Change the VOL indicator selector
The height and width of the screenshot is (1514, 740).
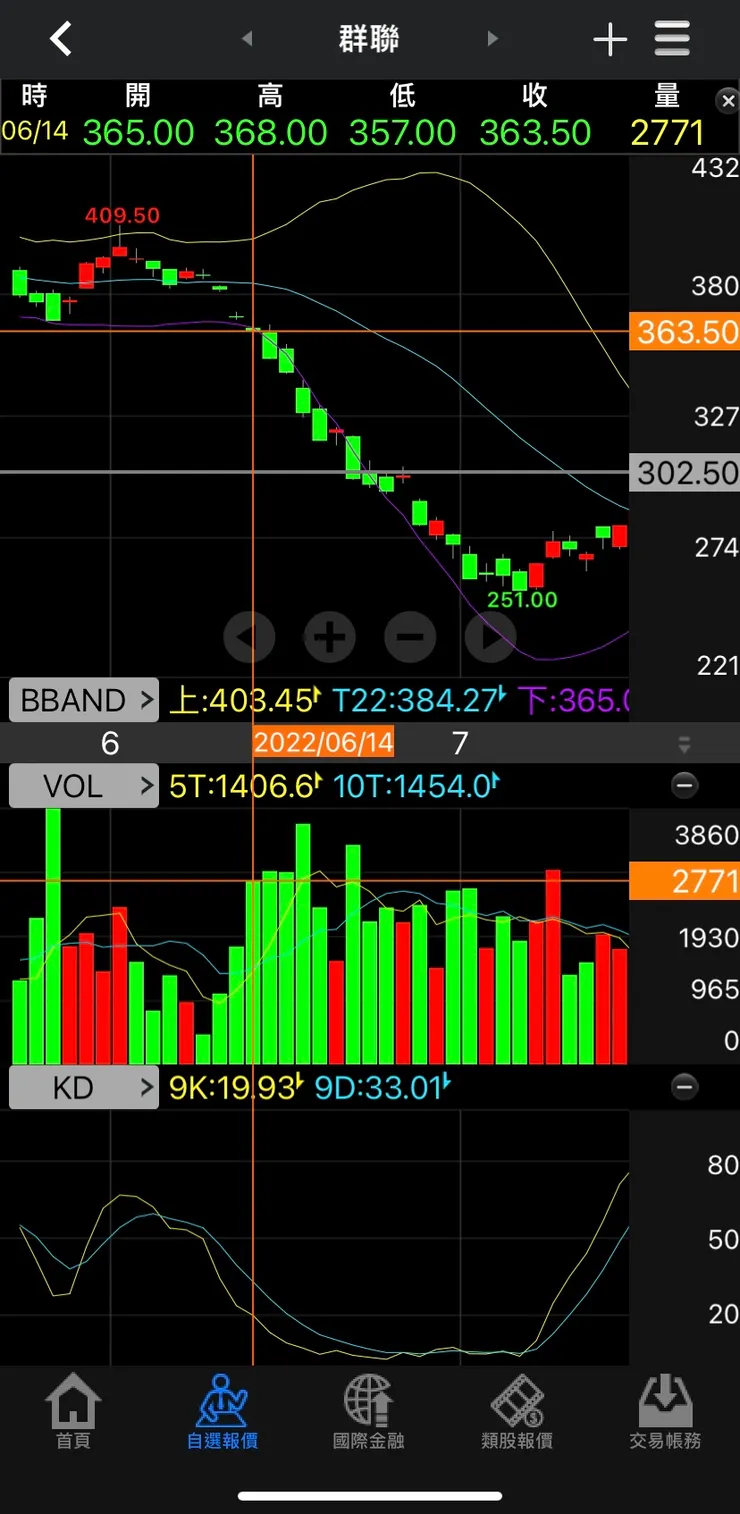(84, 786)
